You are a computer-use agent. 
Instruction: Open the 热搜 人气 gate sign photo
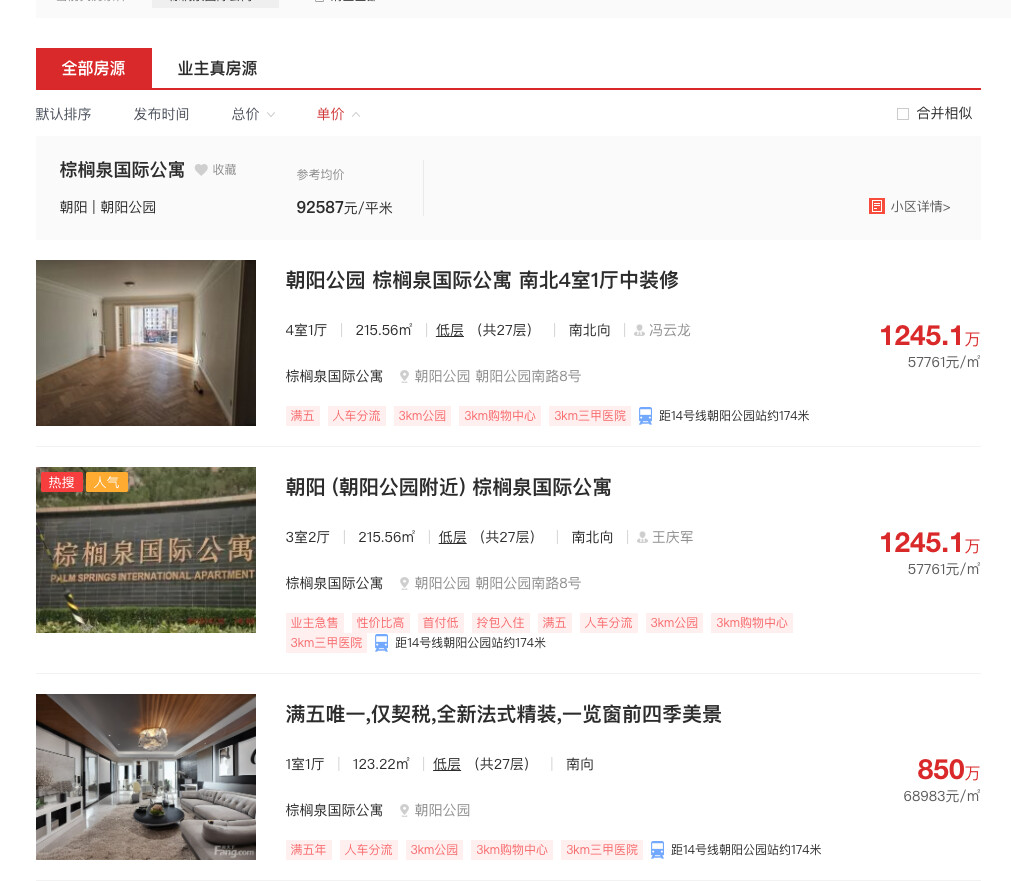pos(146,550)
